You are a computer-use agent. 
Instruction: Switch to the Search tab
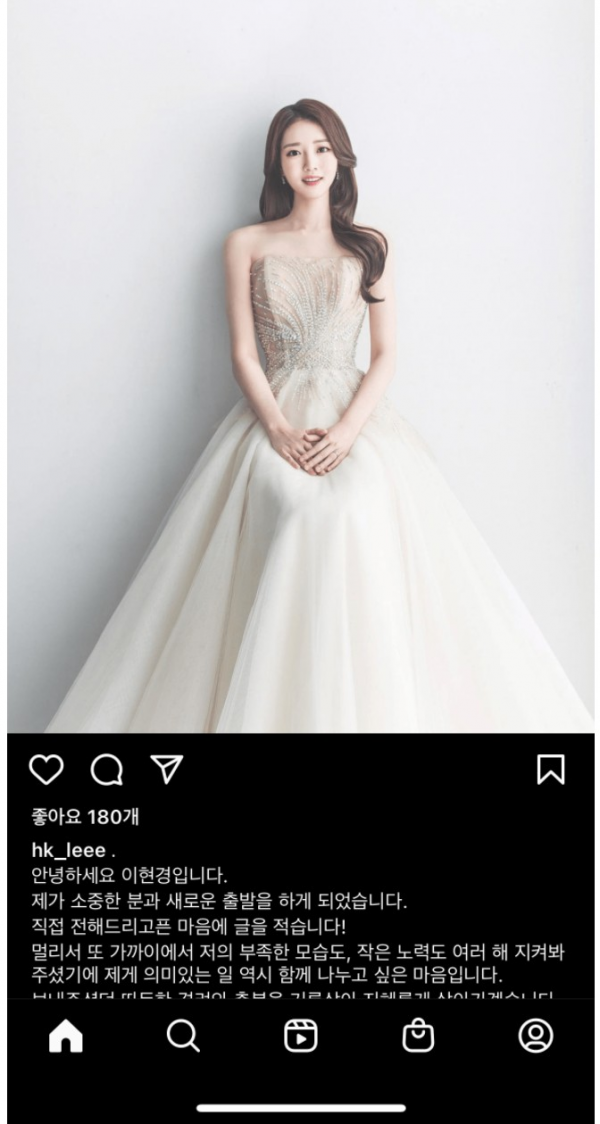tap(183, 1036)
